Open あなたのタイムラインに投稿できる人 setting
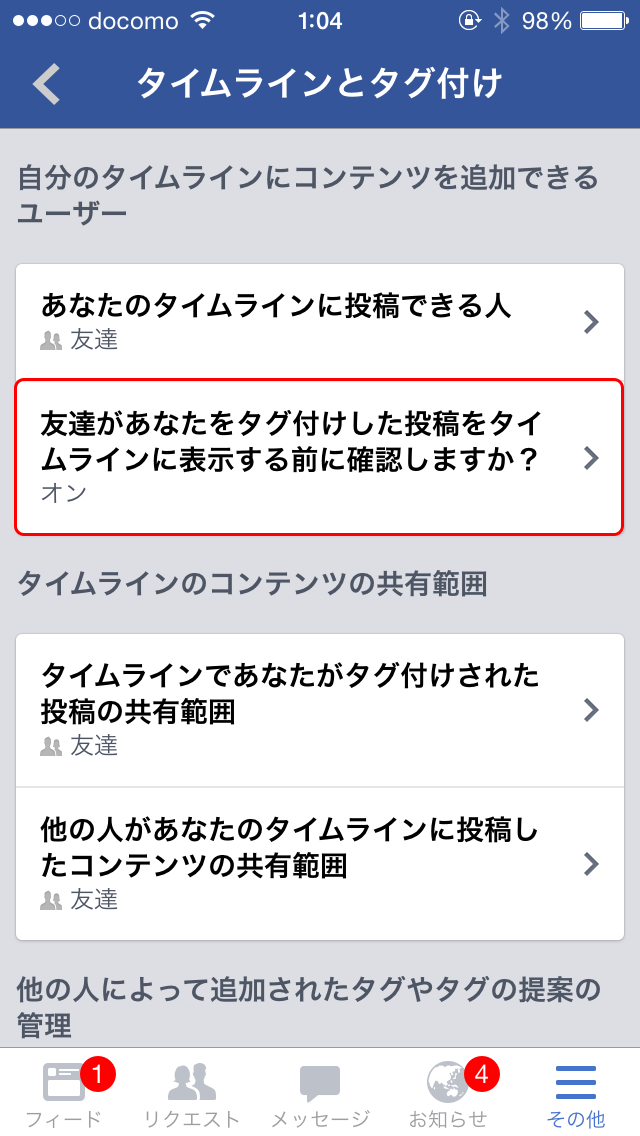Image resolution: width=640 pixels, height=1136 pixels. coord(320,322)
